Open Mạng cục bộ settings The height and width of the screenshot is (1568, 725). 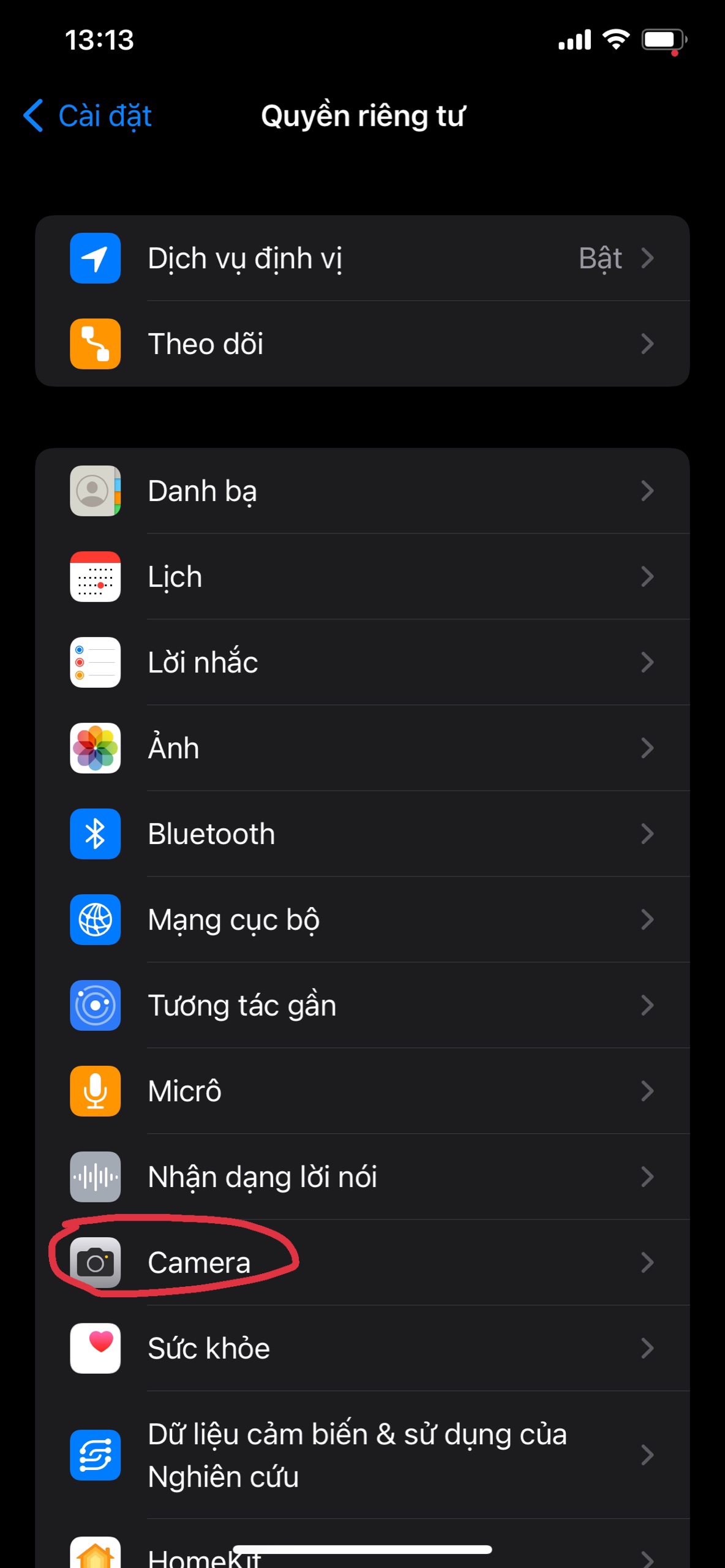click(362, 919)
